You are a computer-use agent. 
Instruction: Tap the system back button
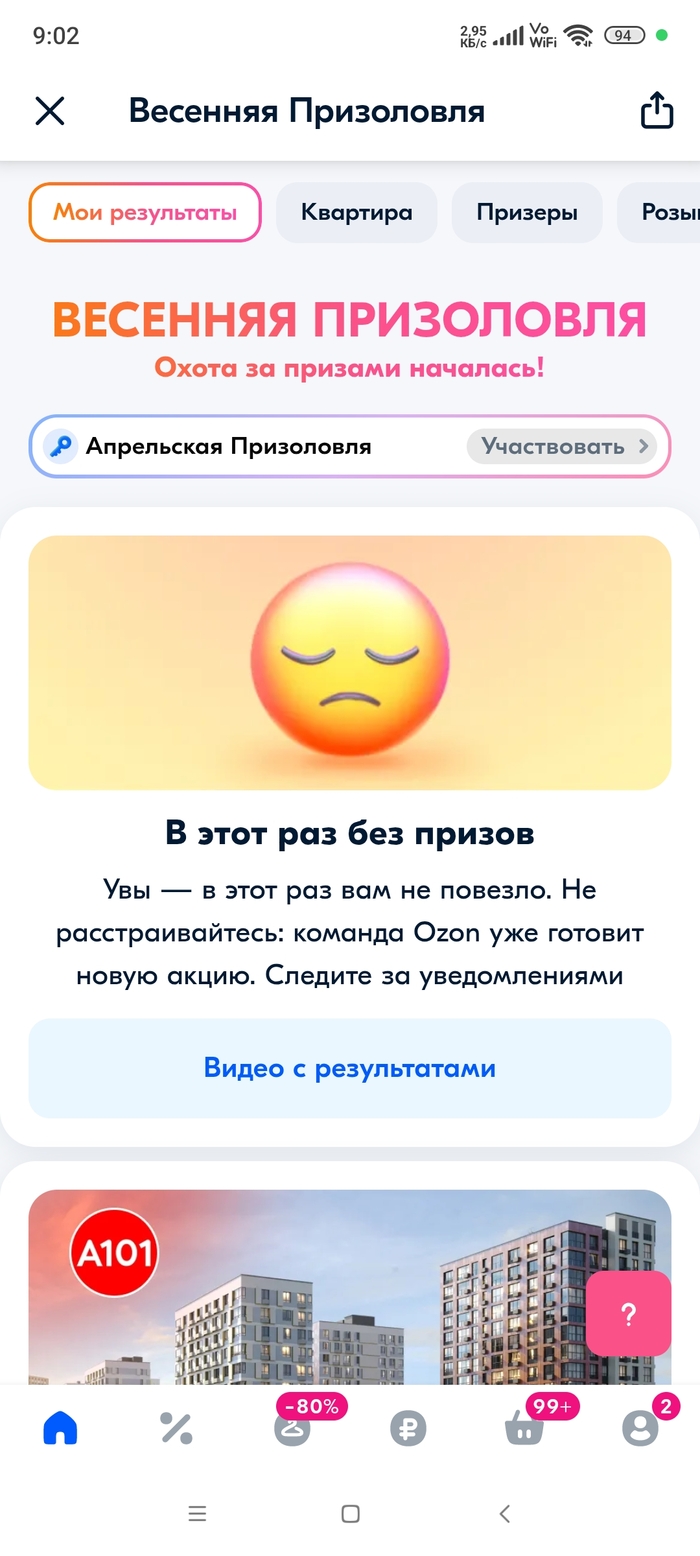point(504,1514)
